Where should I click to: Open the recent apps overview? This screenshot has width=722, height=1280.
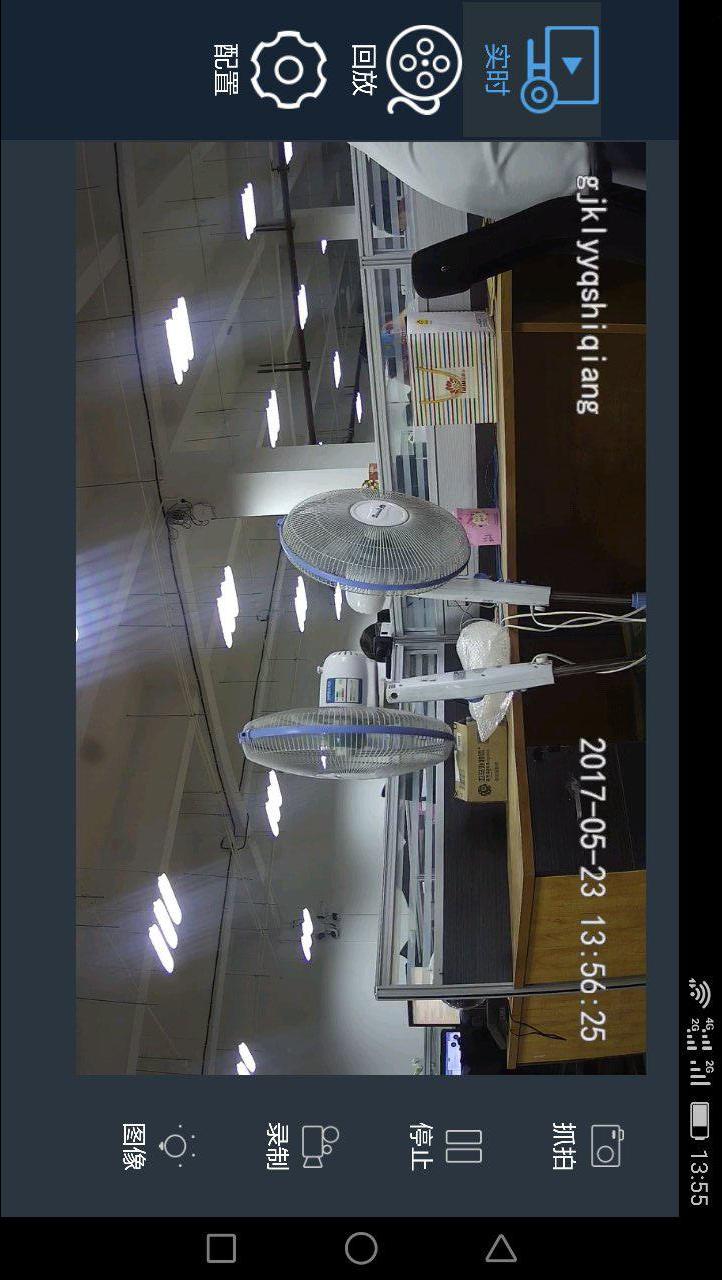coord(221,1248)
